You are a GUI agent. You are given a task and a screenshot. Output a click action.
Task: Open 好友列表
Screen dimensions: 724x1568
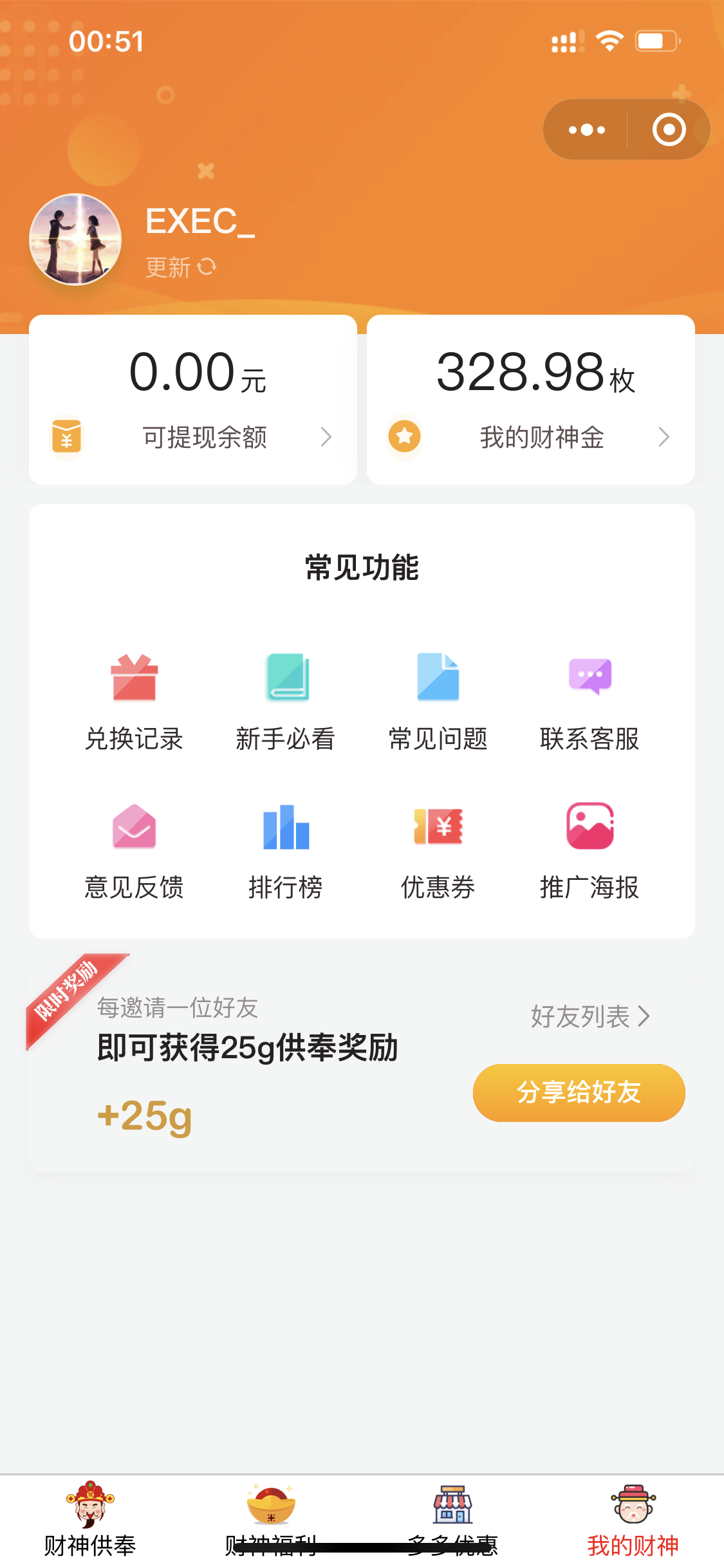coord(590,1016)
